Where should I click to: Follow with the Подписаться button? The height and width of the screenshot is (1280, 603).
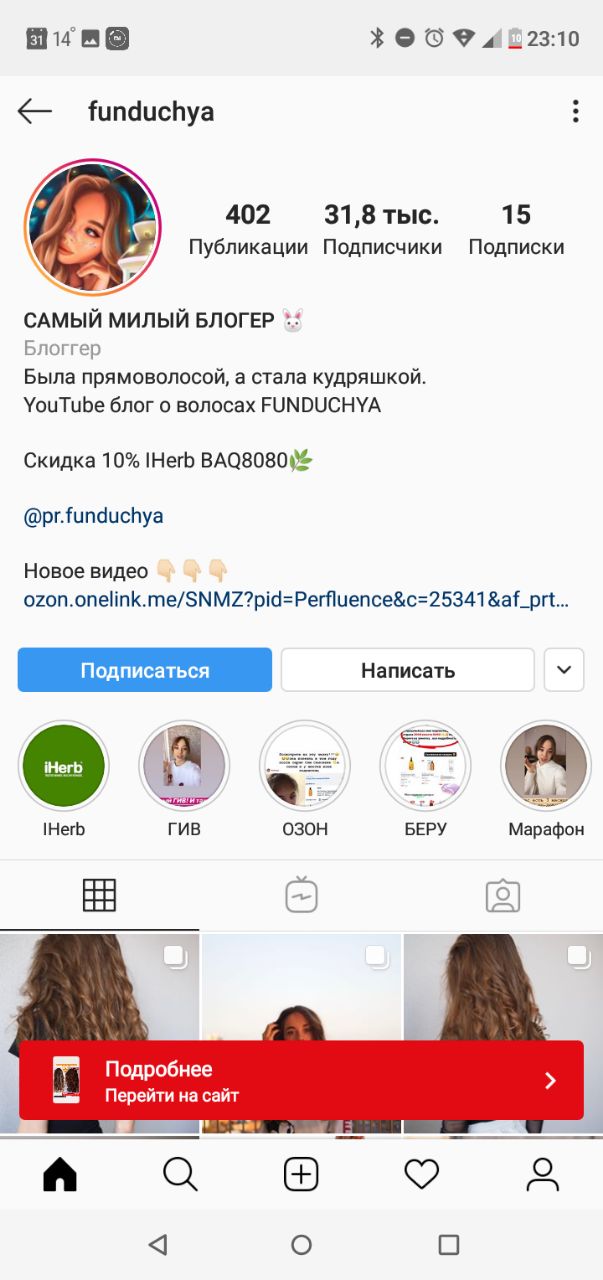[x=145, y=670]
